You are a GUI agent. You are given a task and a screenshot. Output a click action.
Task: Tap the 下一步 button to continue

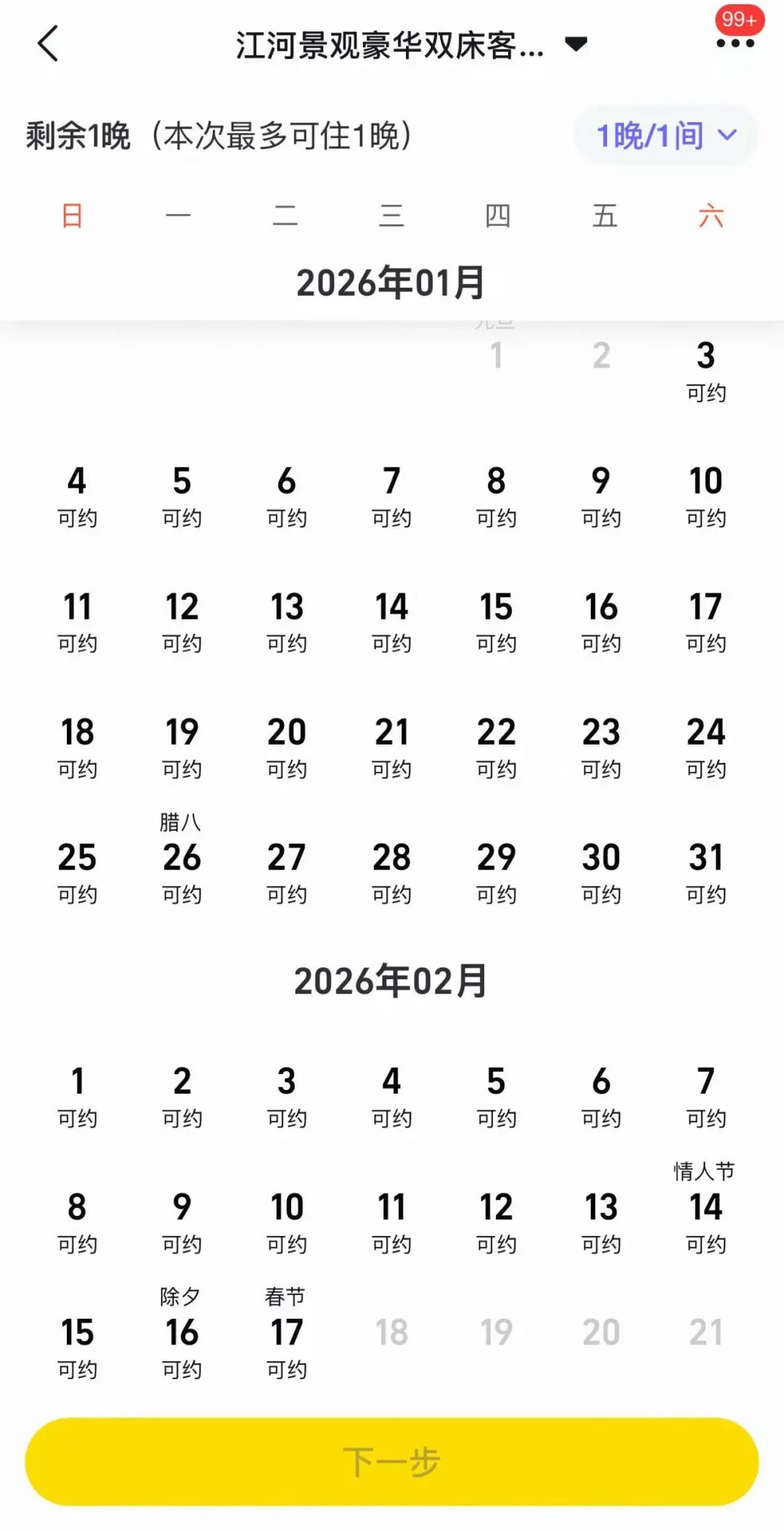coord(391,1461)
